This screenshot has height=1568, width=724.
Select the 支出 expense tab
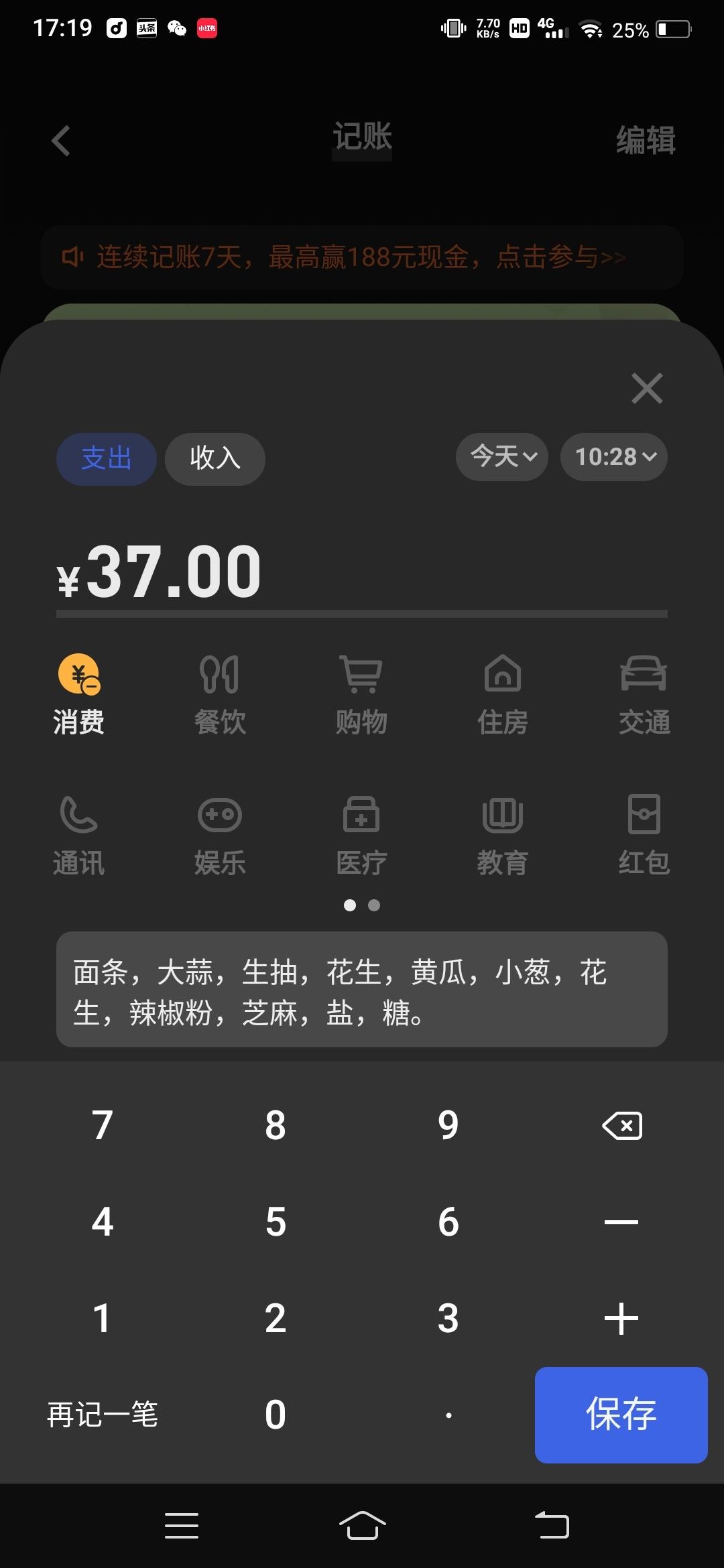(107, 459)
